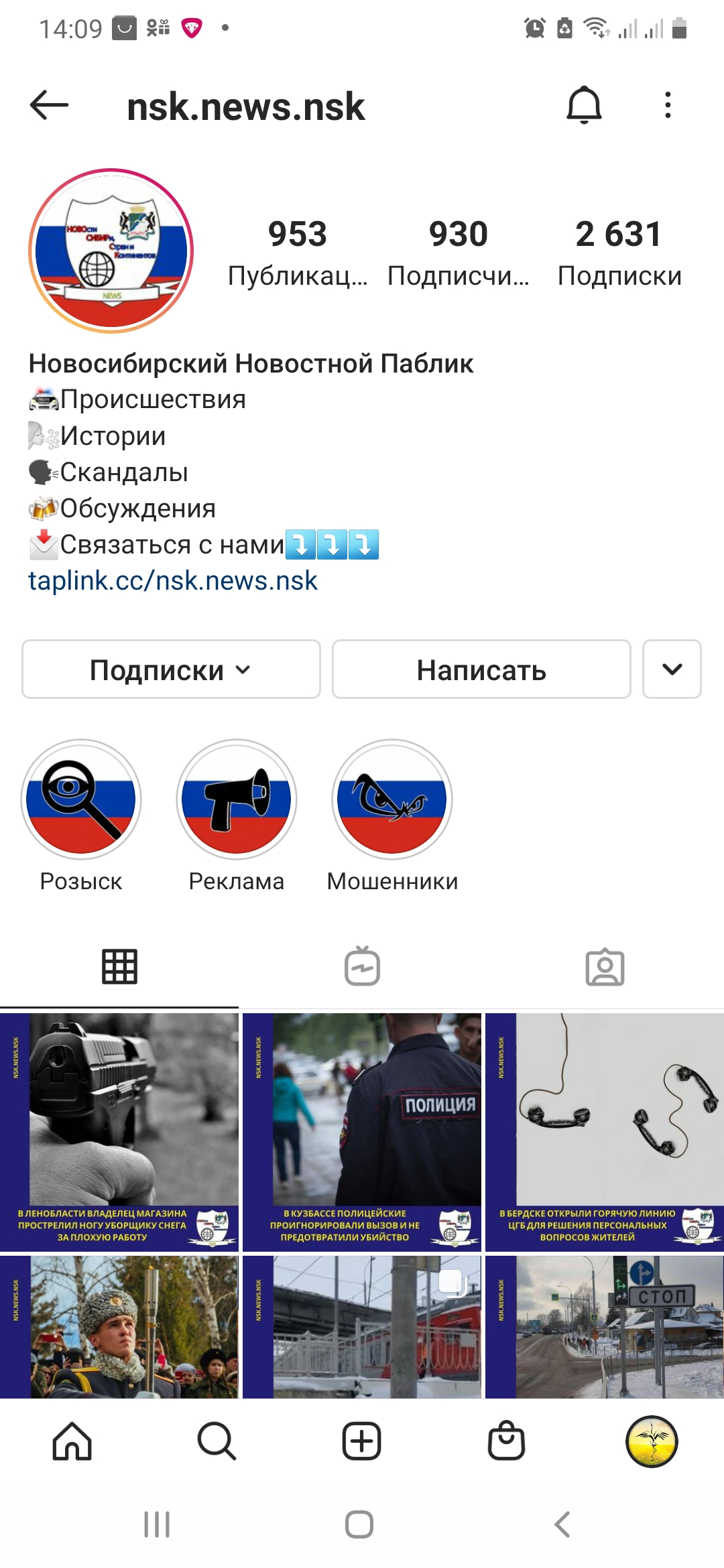Open the taplink.cc/nsk.news.nsk link
Image resolution: width=724 pixels, height=1568 pixels.
[173, 581]
